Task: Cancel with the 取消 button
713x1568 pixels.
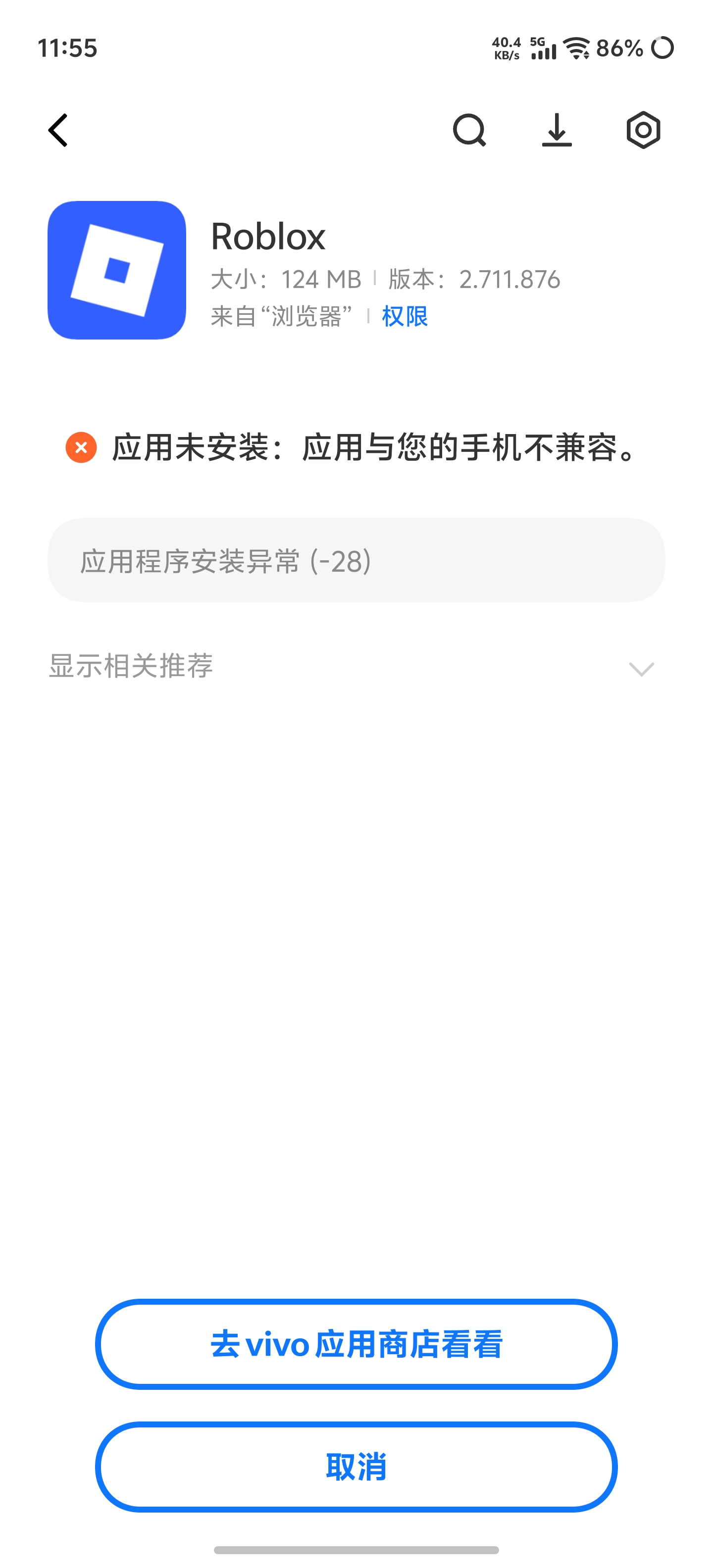Action: pyautogui.click(x=356, y=1467)
